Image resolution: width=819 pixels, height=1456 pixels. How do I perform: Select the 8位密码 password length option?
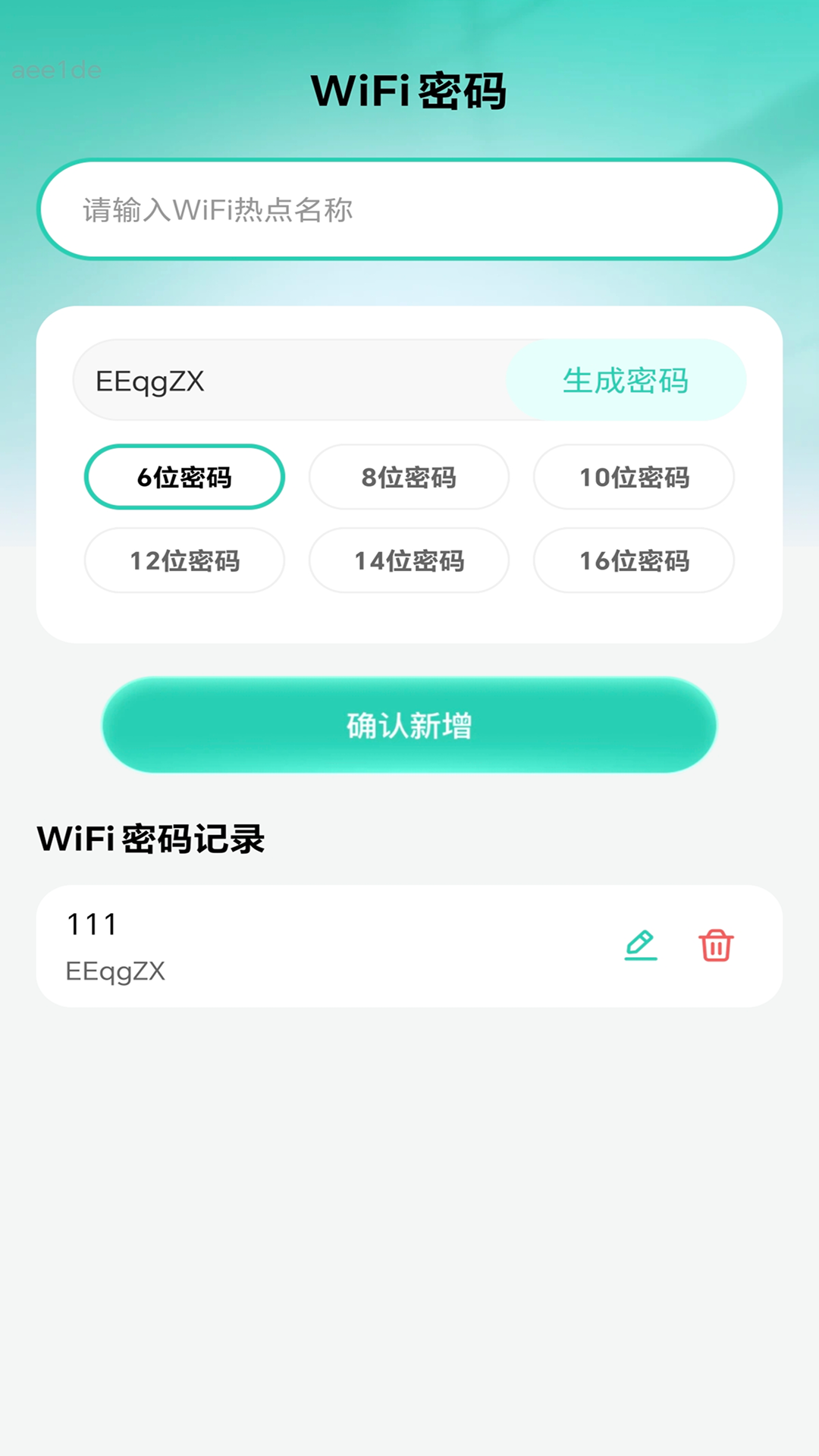coord(409,477)
